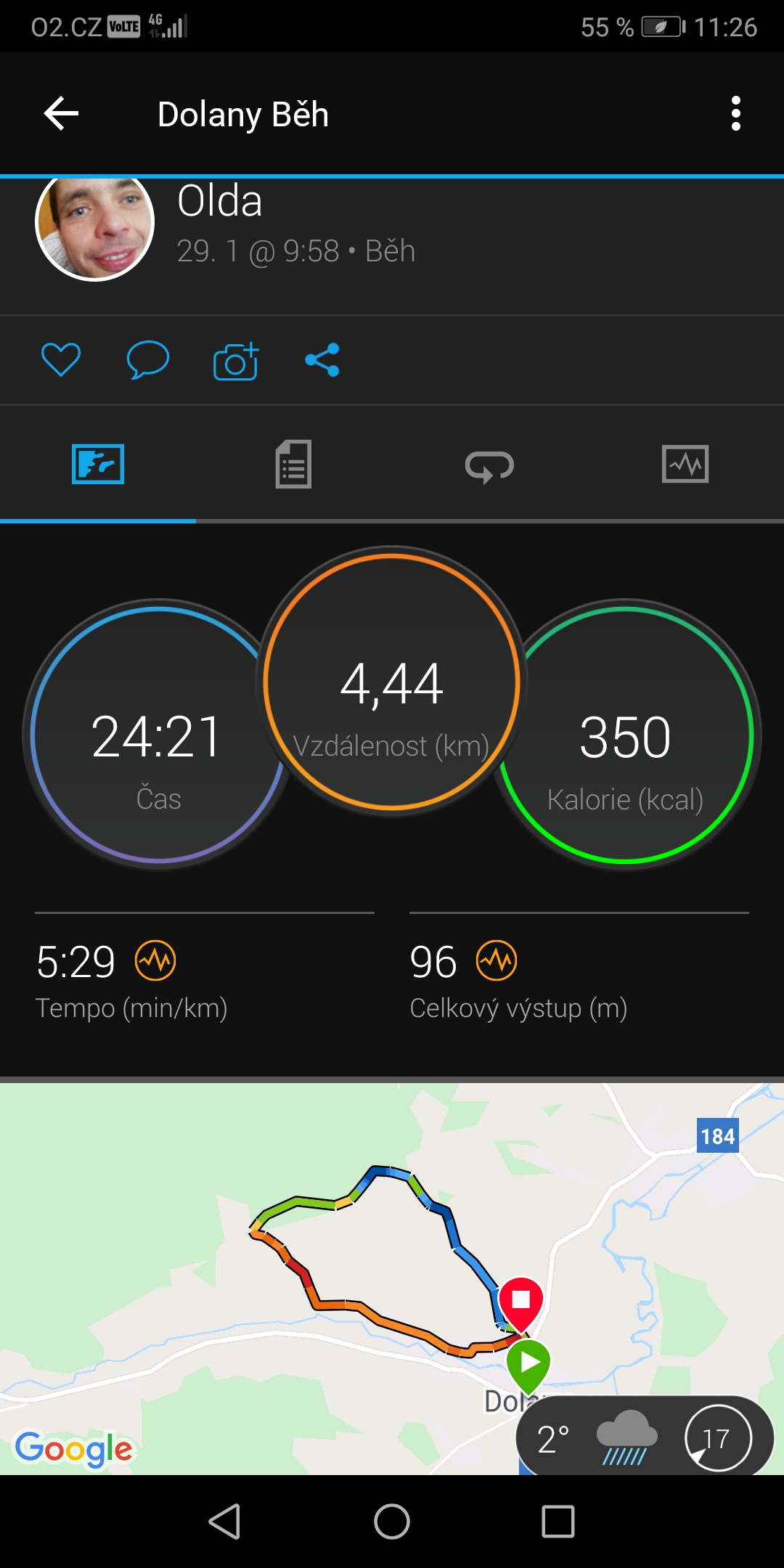This screenshot has height=1568, width=784.
Task: Tap the system home button
Action: pos(392,1522)
